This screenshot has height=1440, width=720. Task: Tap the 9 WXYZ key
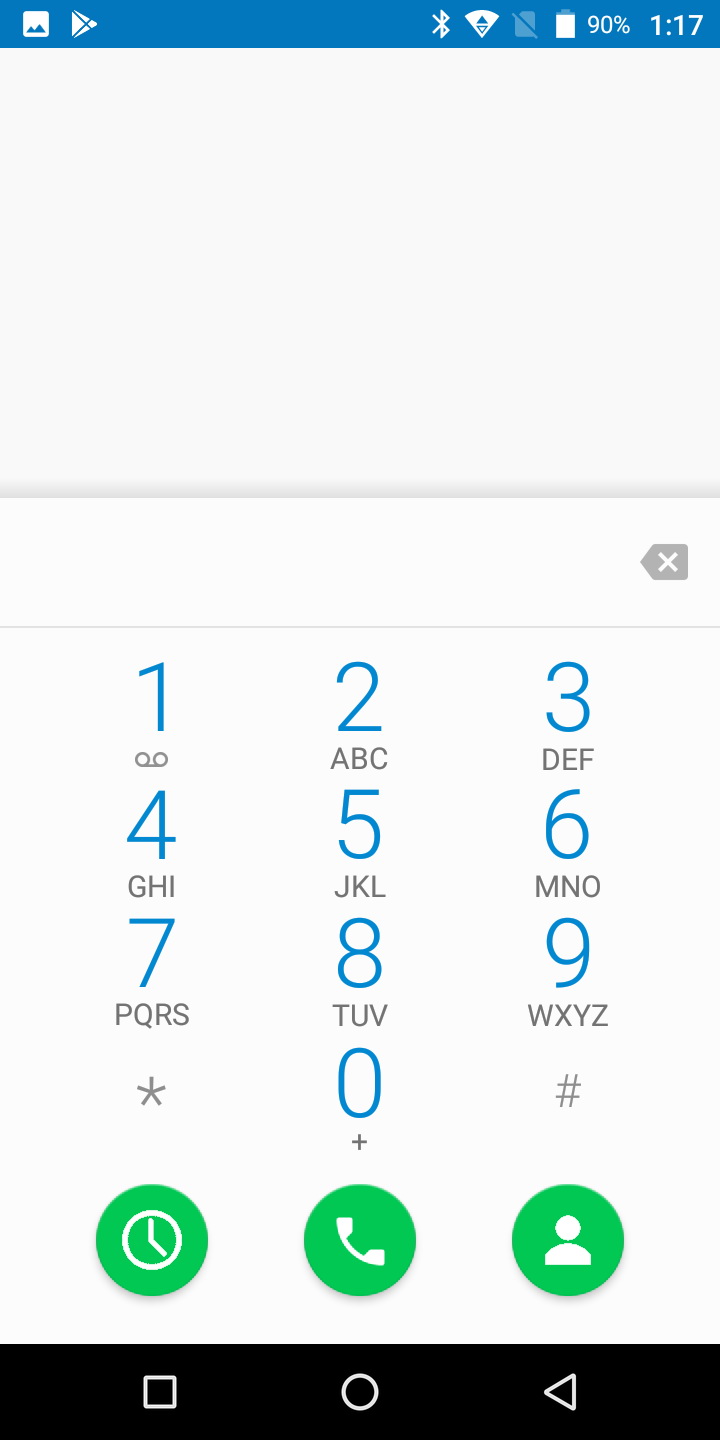pos(567,970)
